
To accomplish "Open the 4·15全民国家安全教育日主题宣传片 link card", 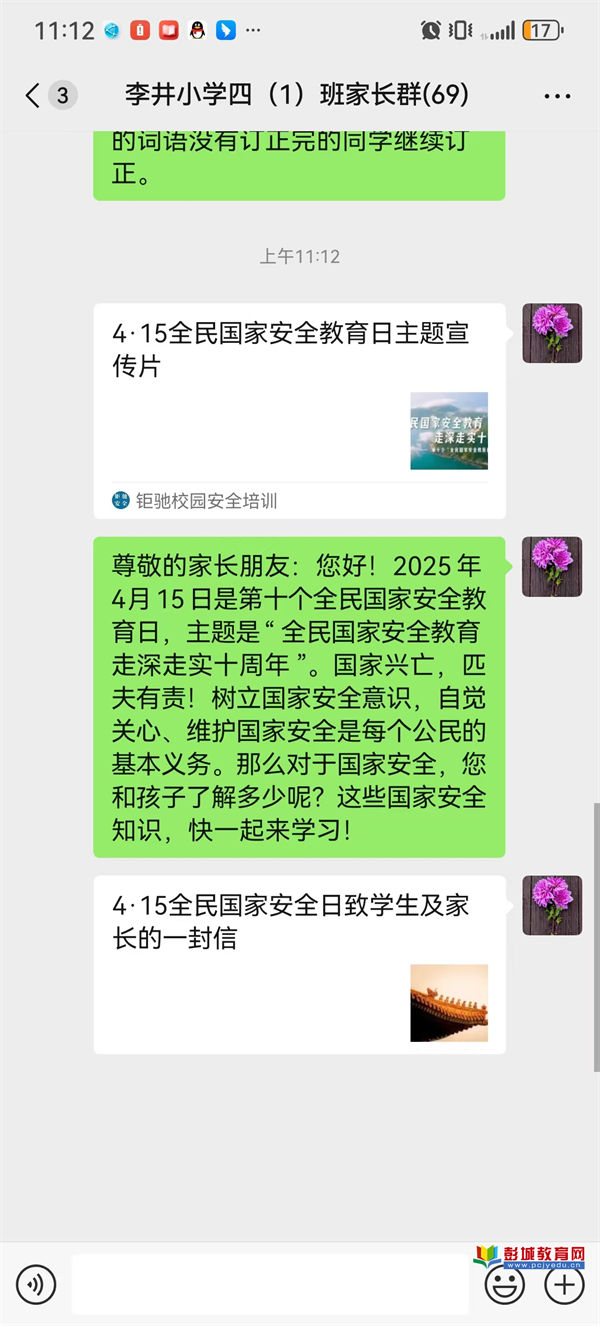I will (x=299, y=410).
